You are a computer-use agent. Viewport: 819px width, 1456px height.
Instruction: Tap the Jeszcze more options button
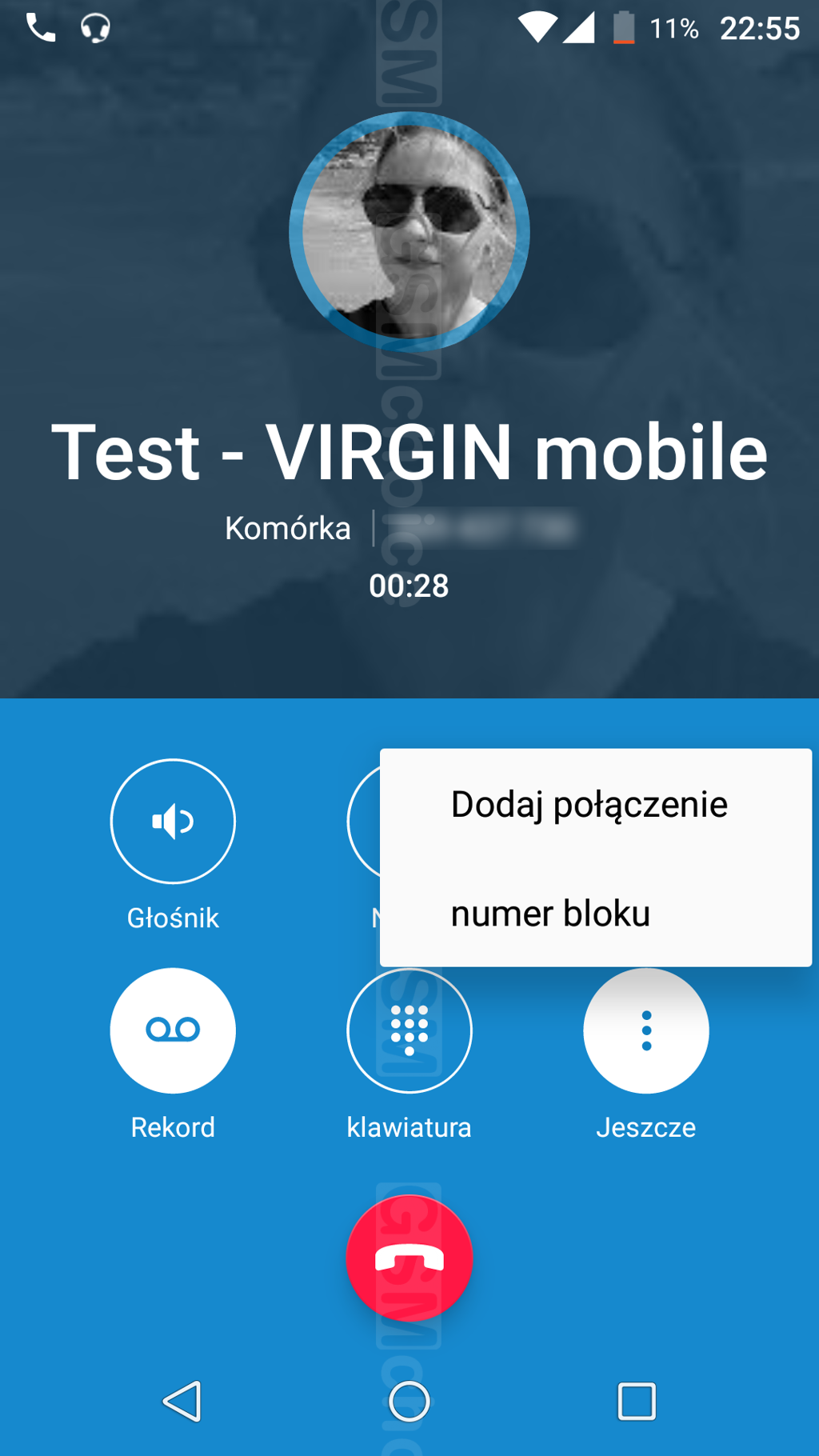(x=646, y=1030)
